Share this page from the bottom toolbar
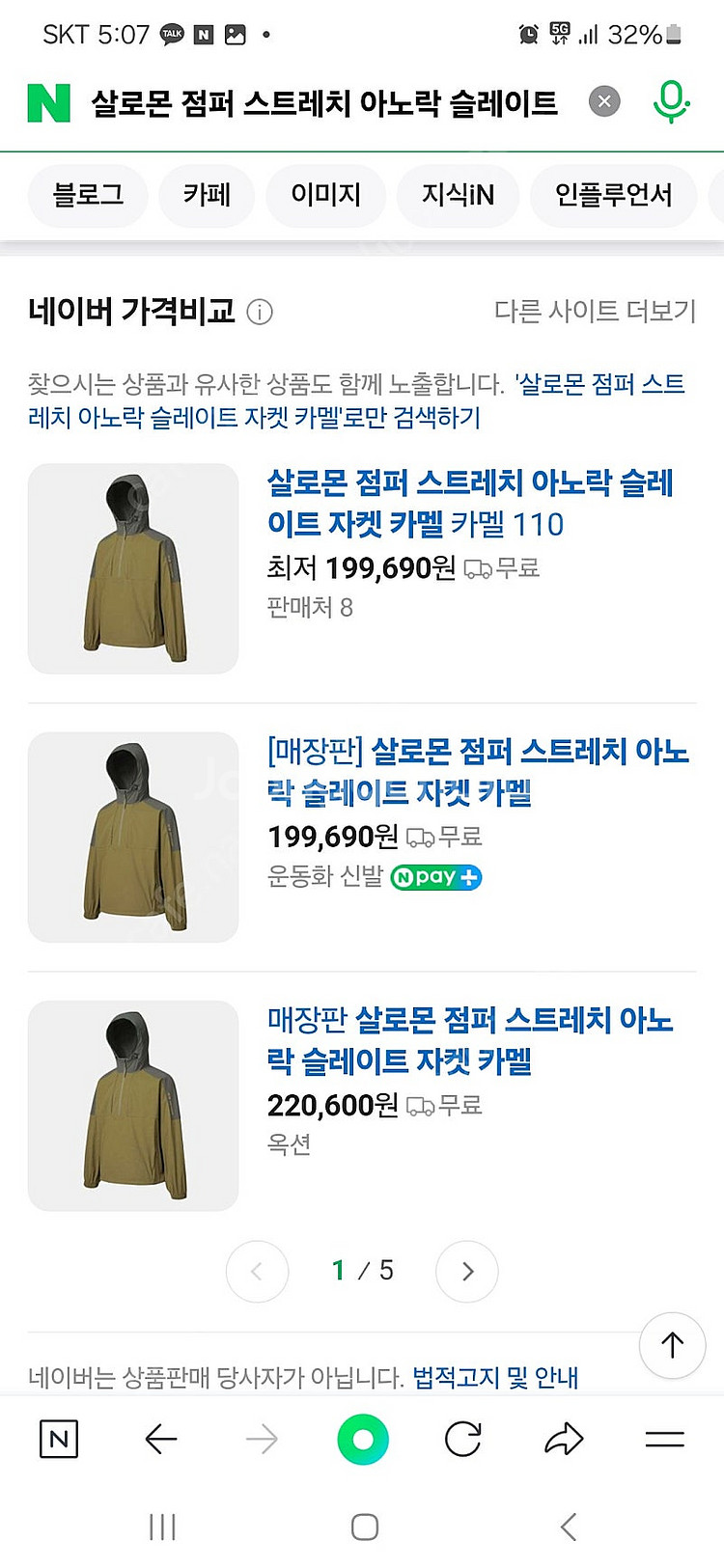 coord(564,1440)
